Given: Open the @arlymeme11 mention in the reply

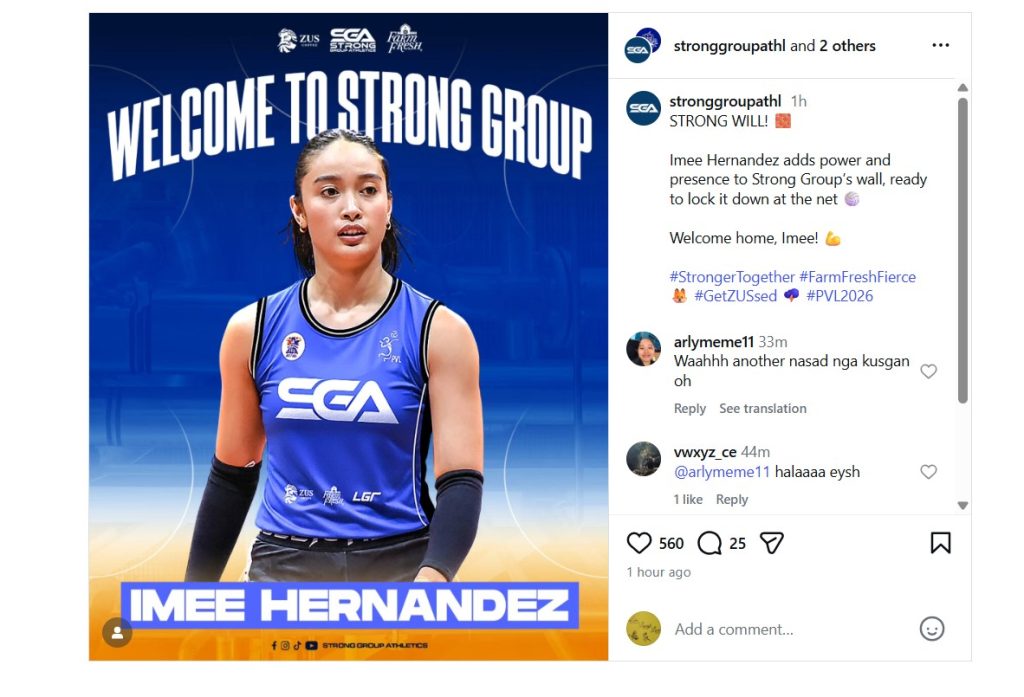Looking at the screenshot, I should [721, 472].
